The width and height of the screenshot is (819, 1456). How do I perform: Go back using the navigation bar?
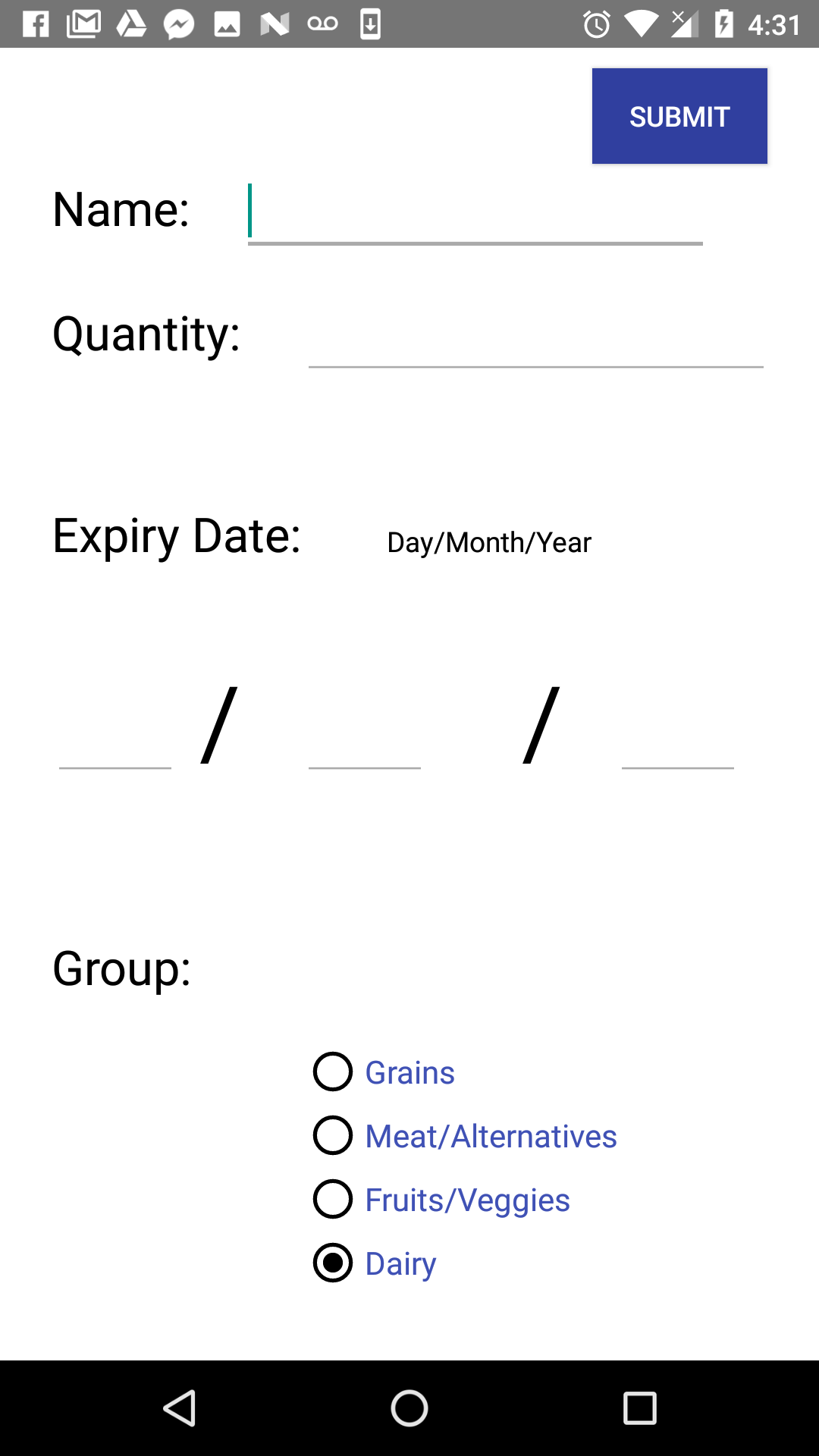[180, 1408]
